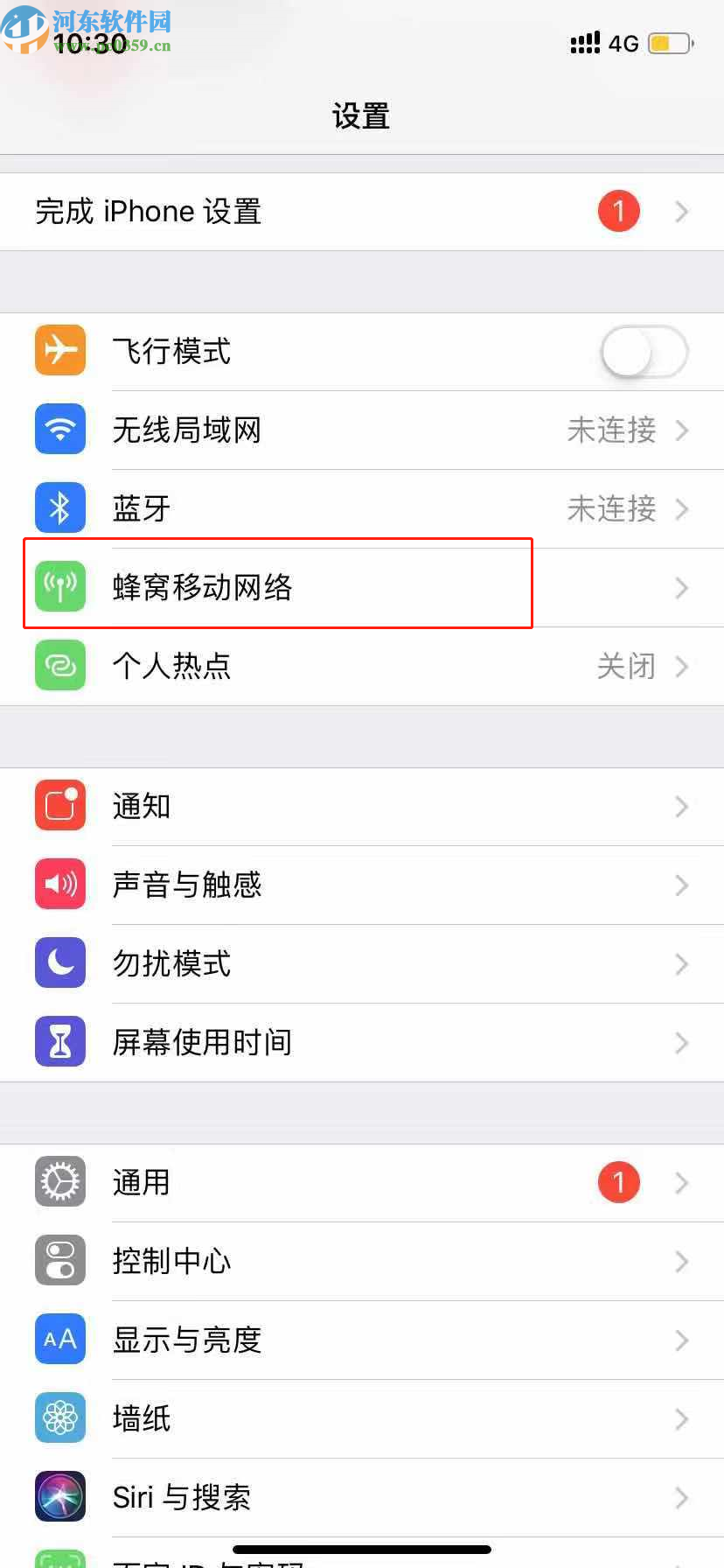Toggle the 飞行模式 switch

644,352
